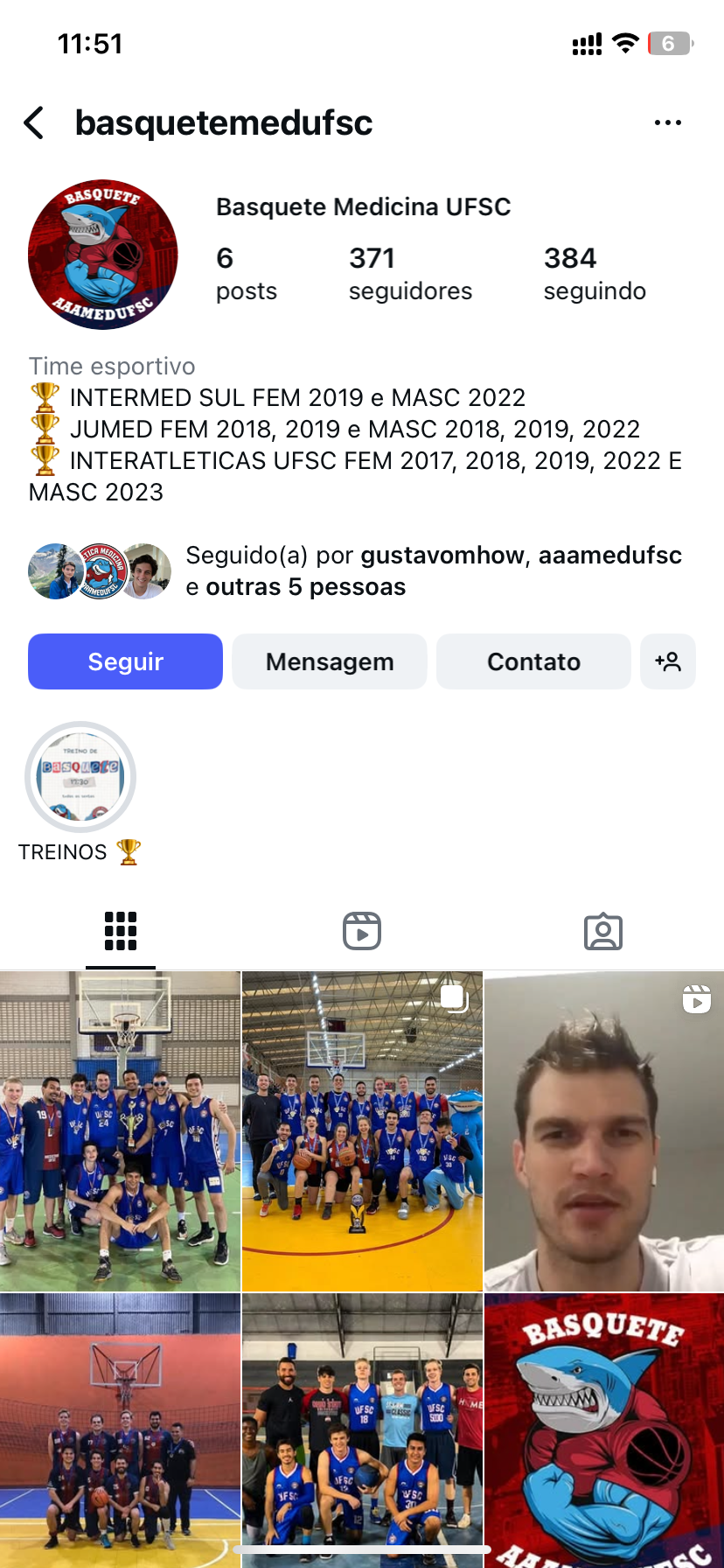View the 371 seguidores list

coord(410,274)
